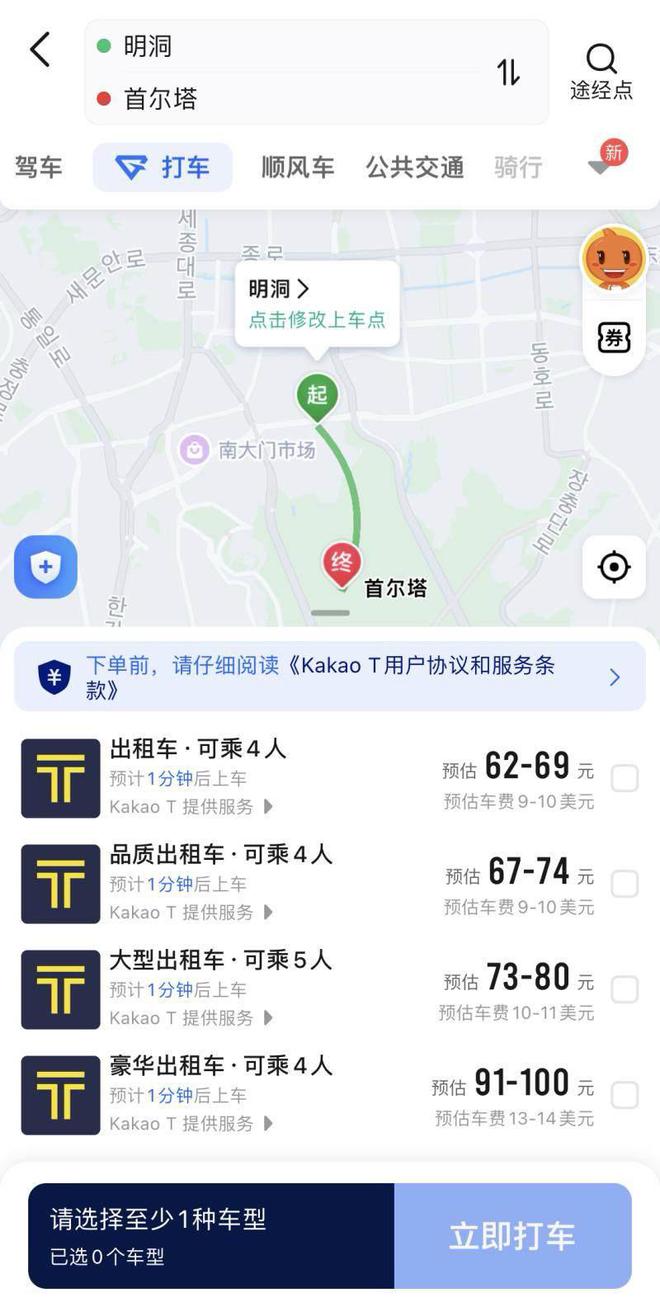
Task: Expand more travel modes dropdown arrow
Action: 601,167
